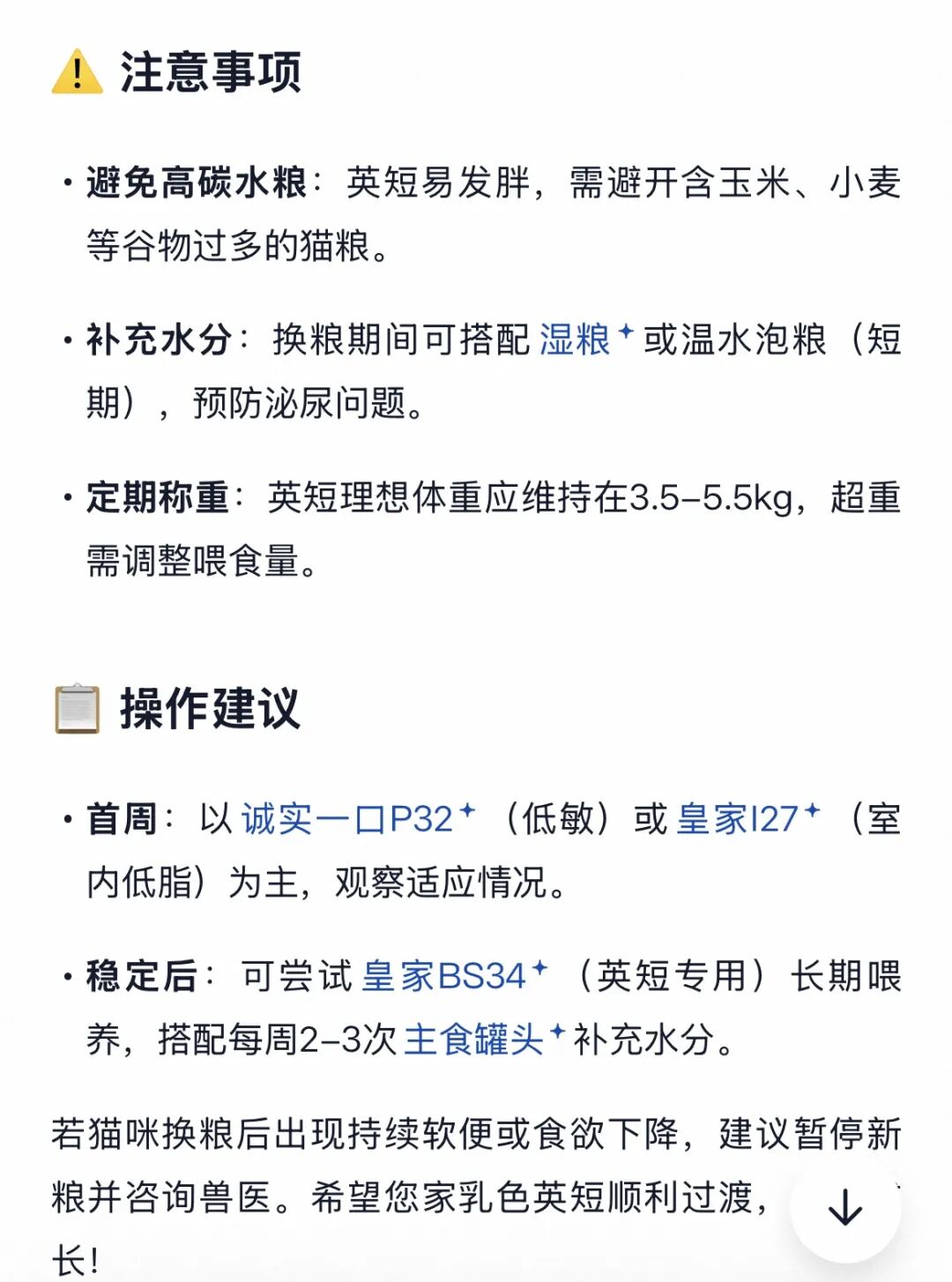Screen dimensions: 952x1282
Task: Open the 湿粮 link
Action: [576, 340]
